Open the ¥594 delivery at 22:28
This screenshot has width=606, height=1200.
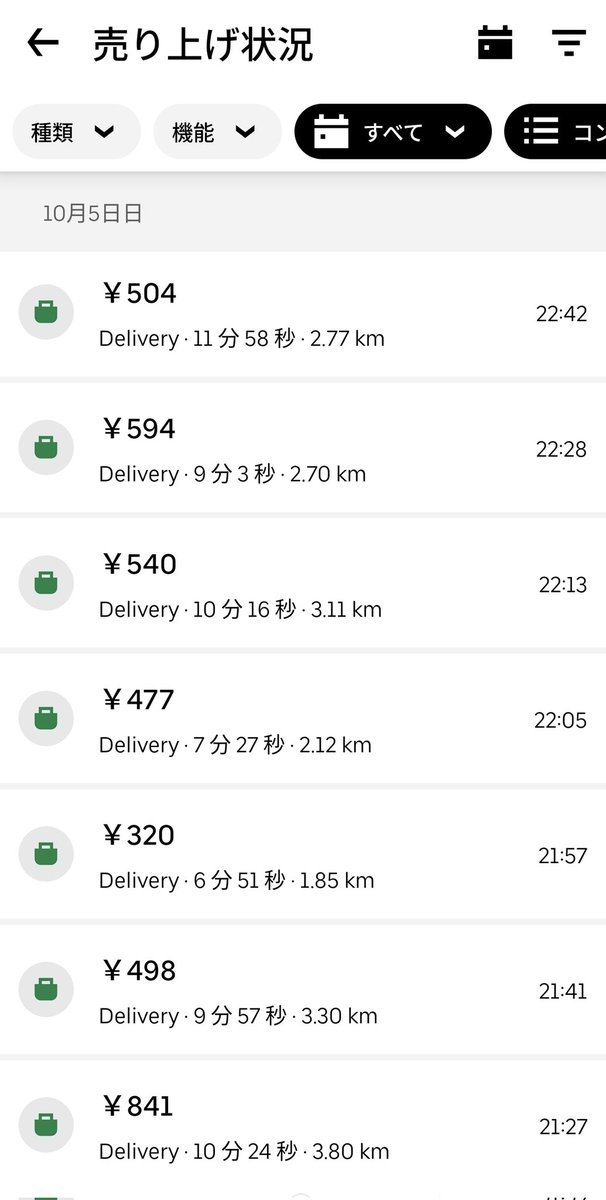(x=303, y=450)
